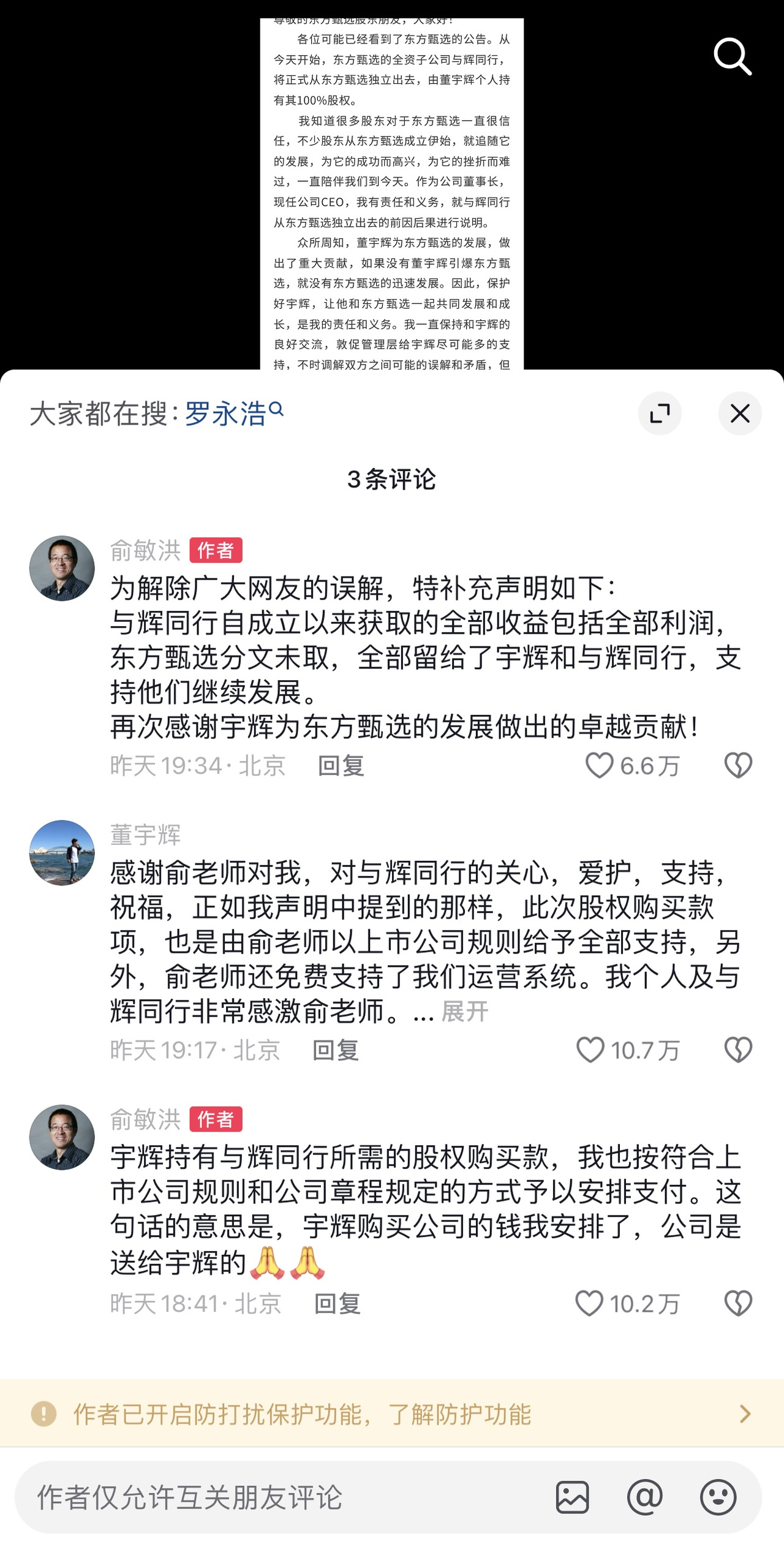The width and height of the screenshot is (784, 1552).
Task: Dislike 俞敏洪's 19:34 comment
Action: point(738,765)
